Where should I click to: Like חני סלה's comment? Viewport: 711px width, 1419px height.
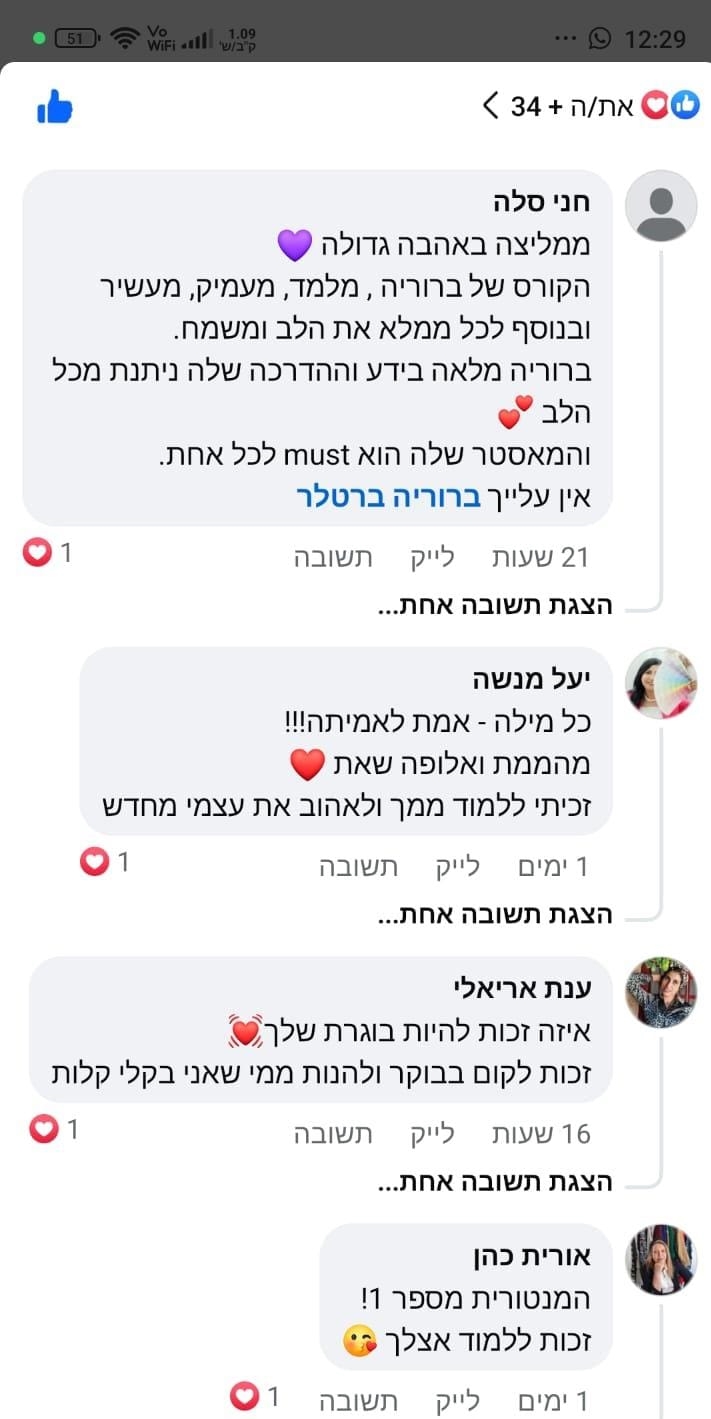(x=432, y=557)
